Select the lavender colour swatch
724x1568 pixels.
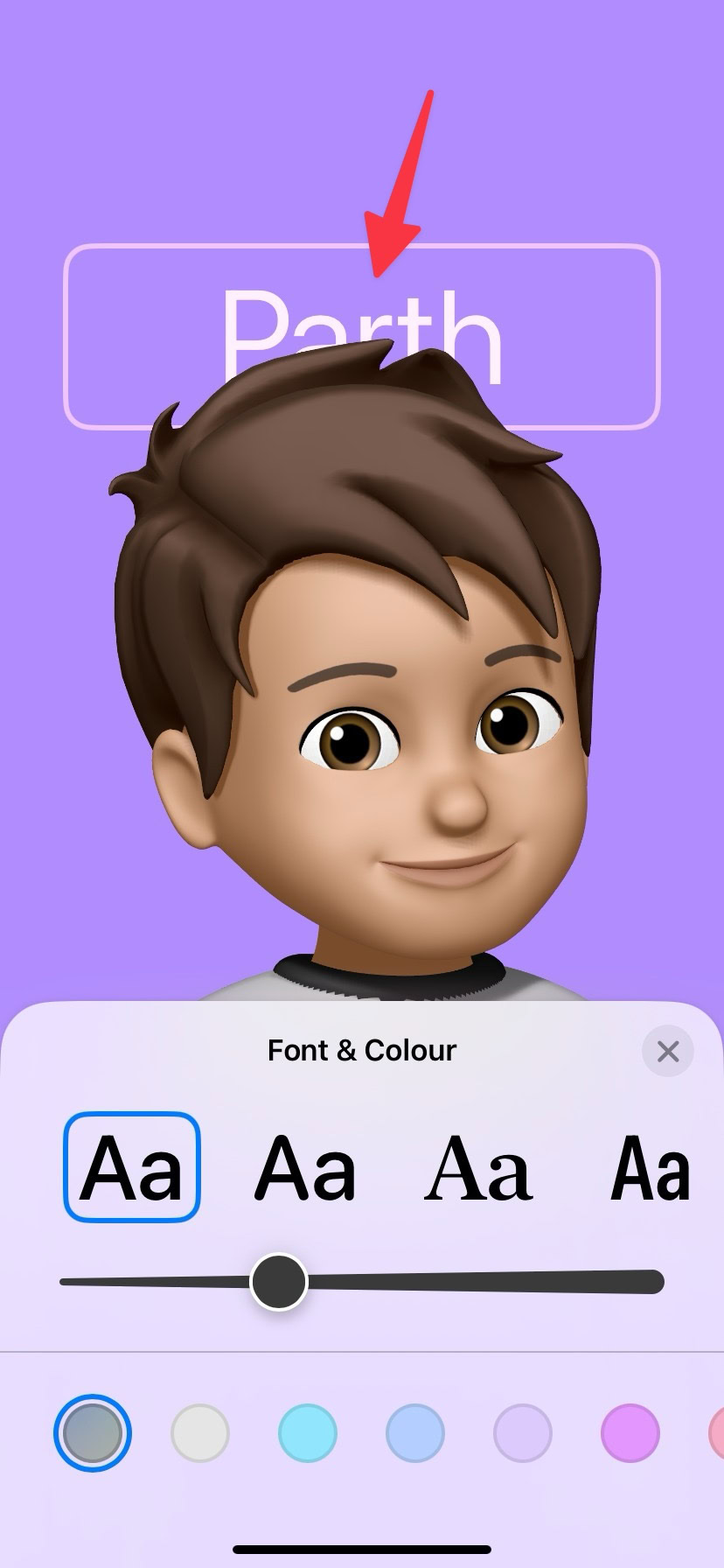coord(523,1433)
